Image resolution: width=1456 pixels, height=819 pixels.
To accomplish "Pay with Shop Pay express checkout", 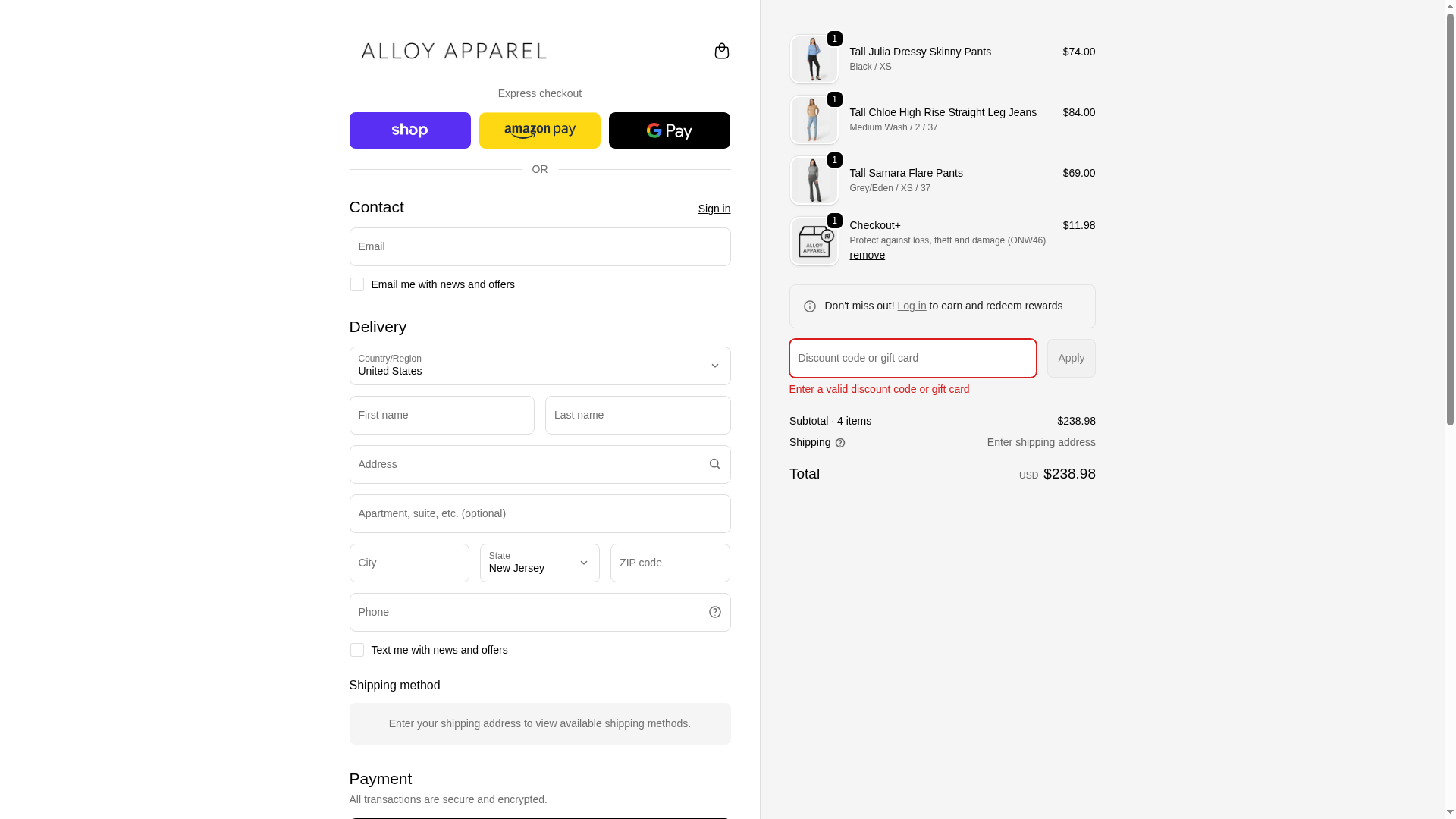I will click(x=409, y=130).
